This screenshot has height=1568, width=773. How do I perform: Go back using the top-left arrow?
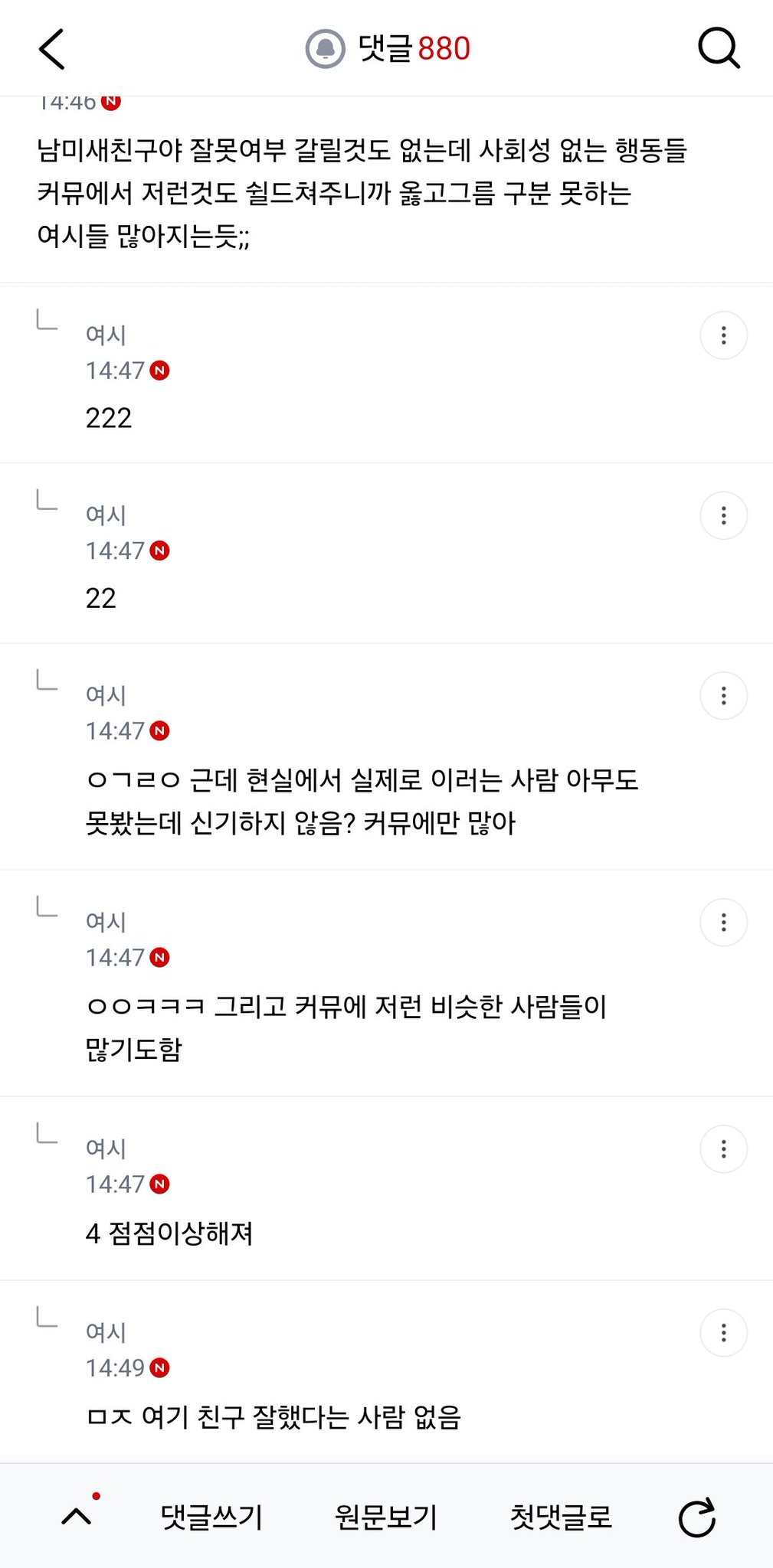tap(51, 49)
